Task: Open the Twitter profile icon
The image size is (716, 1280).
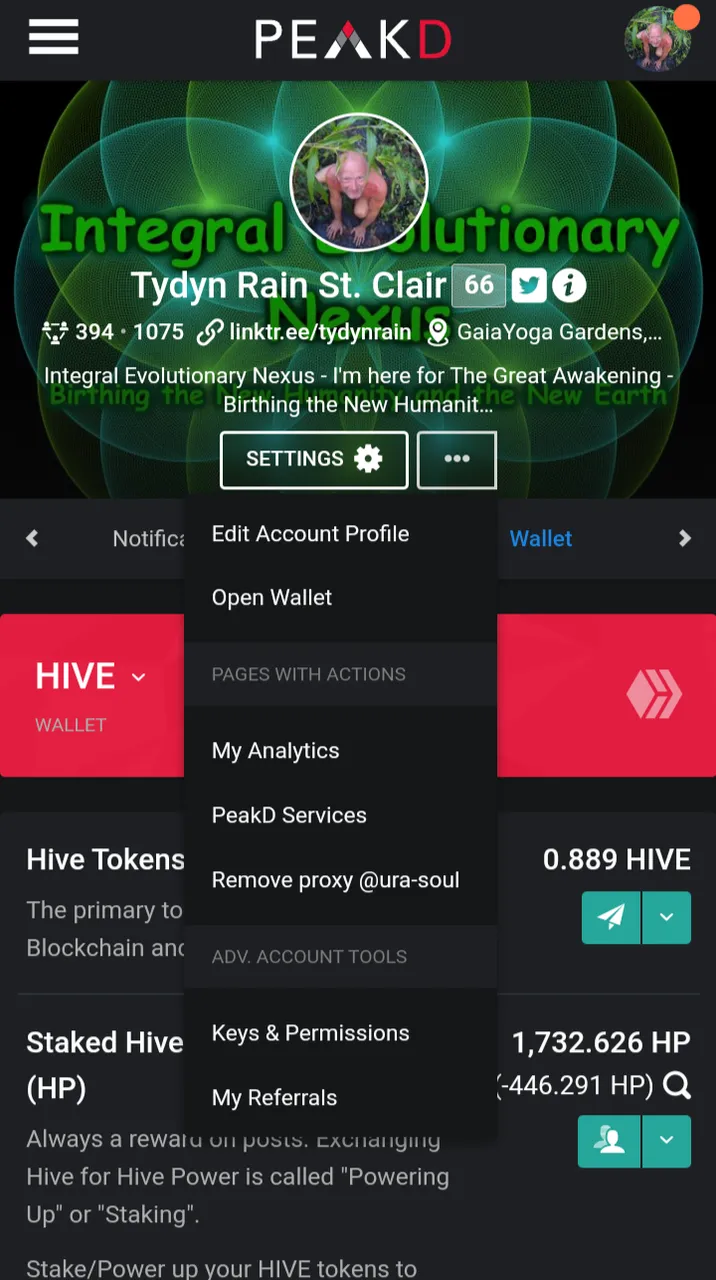Action: 529,286
